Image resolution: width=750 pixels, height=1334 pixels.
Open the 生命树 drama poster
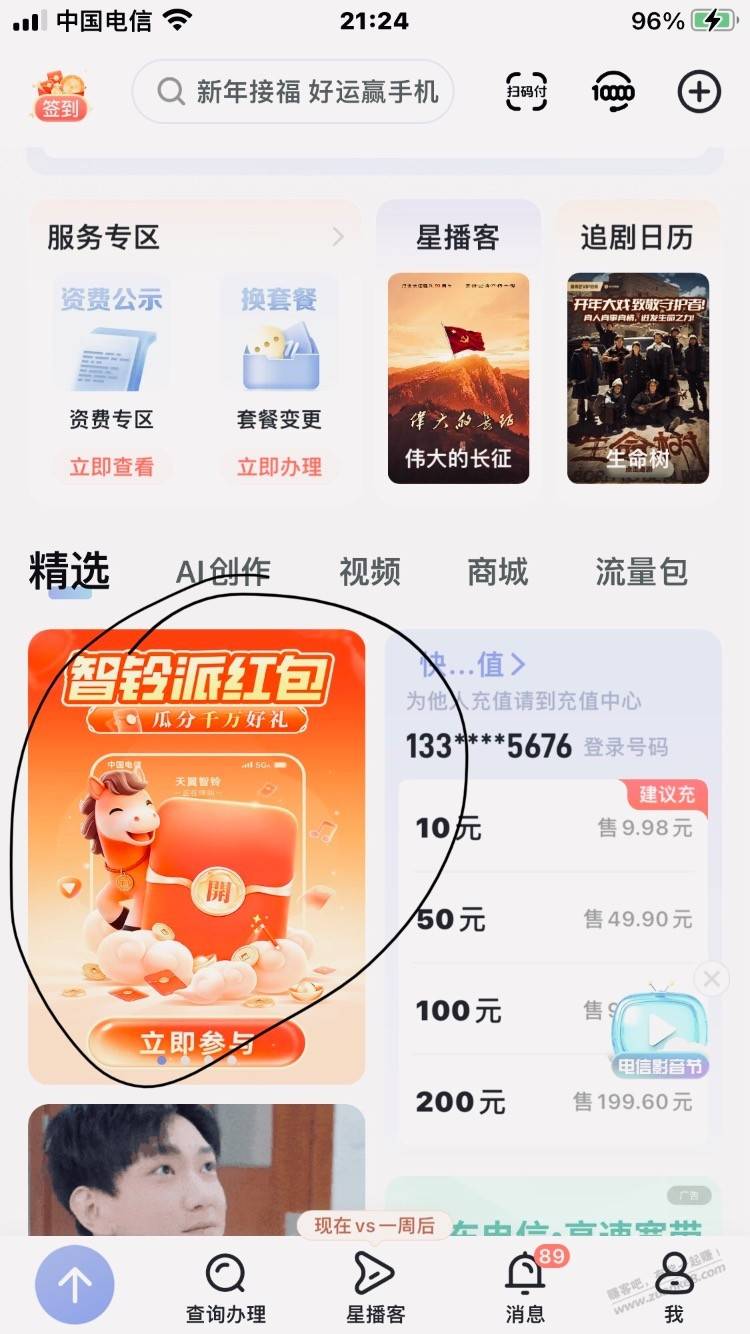click(638, 378)
